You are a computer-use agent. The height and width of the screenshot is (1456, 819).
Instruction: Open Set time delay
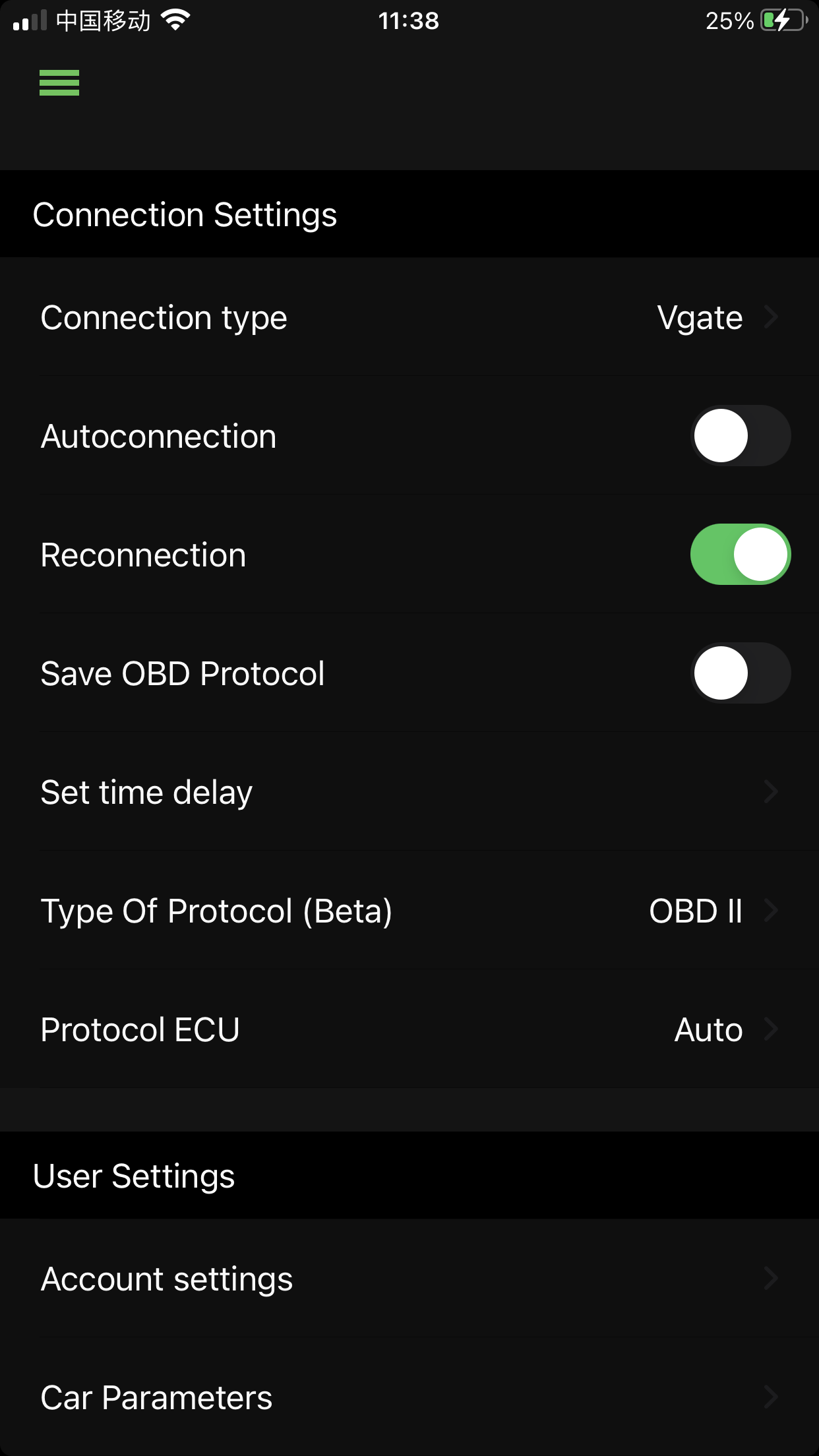[x=409, y=792]
